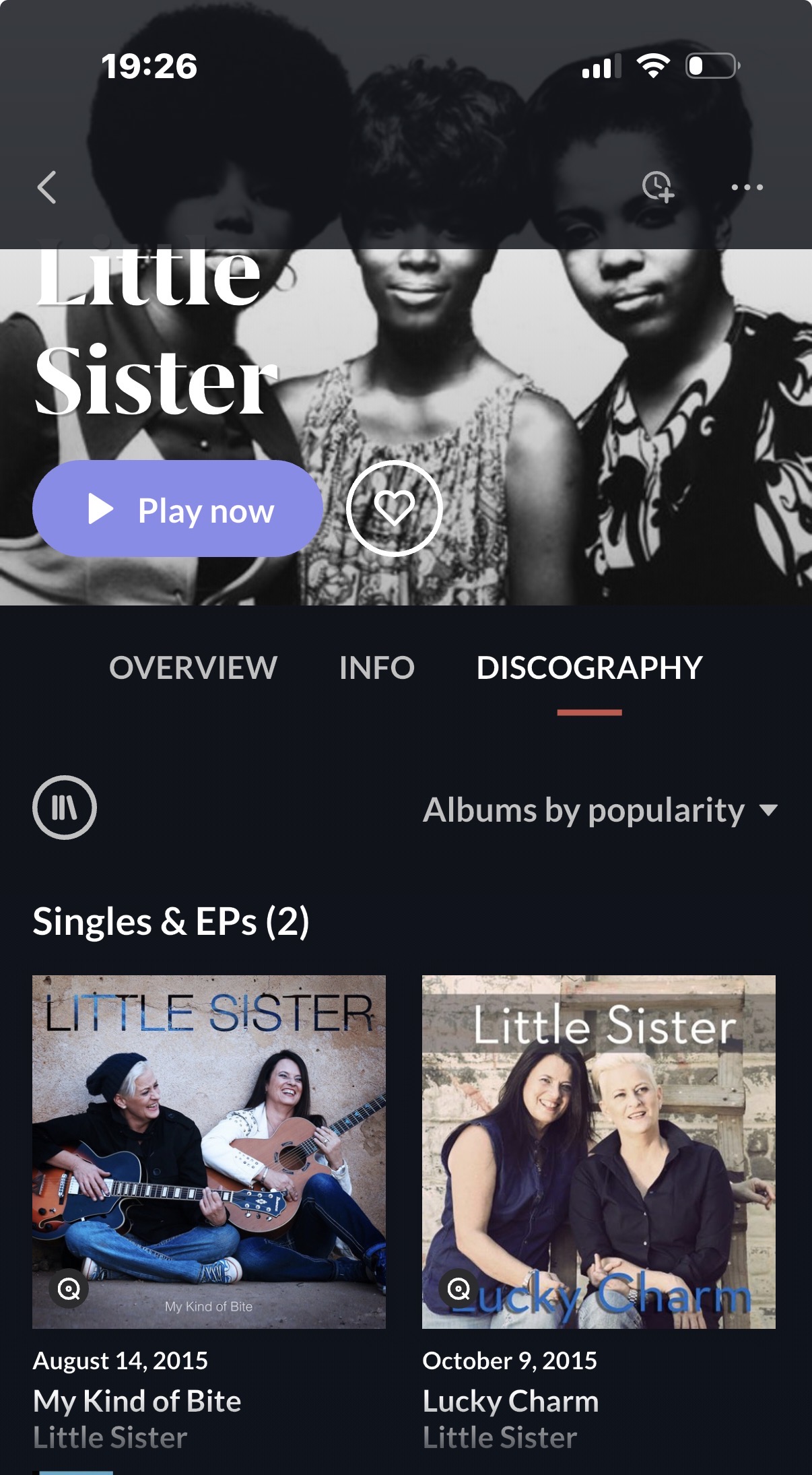The height and width of the screenshot is (1475, 812).
Task: Go back to the previous screen
Action: [47, 187]
